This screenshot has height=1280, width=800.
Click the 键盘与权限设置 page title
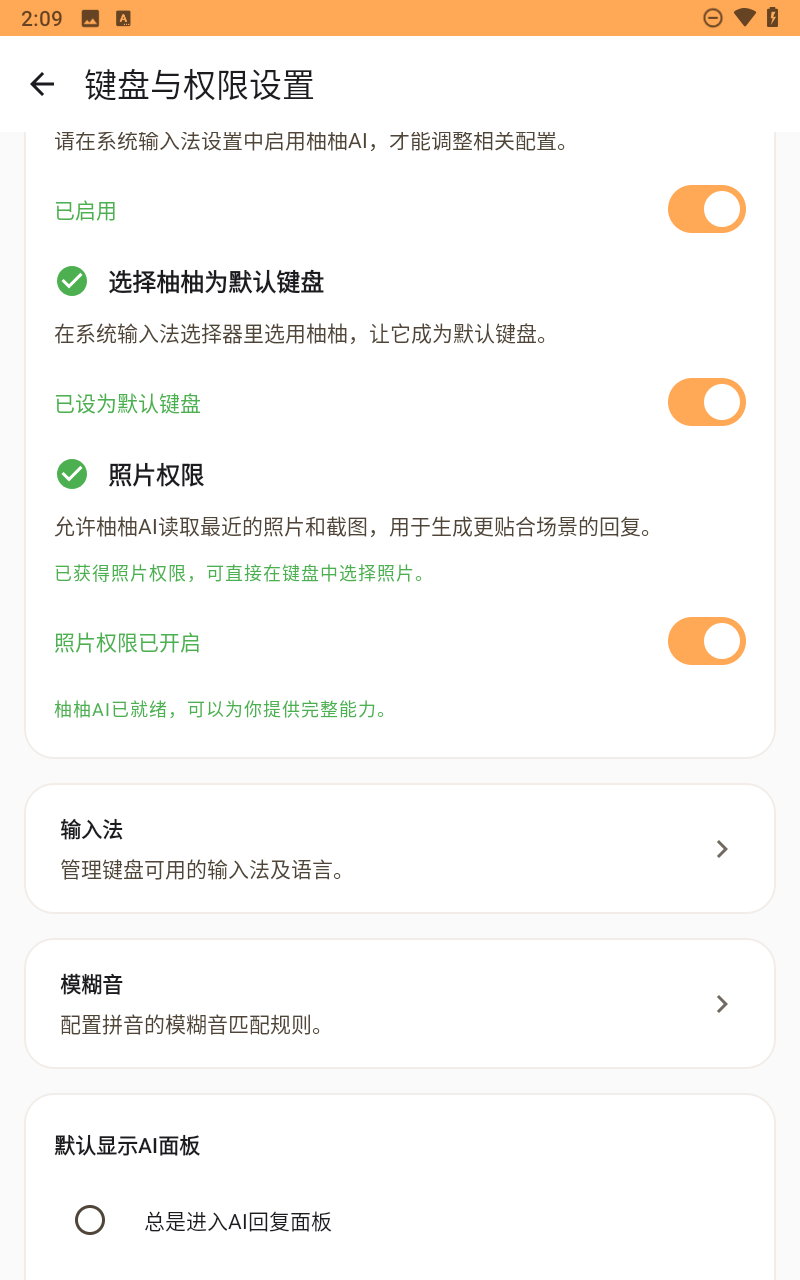coord(199,86)
